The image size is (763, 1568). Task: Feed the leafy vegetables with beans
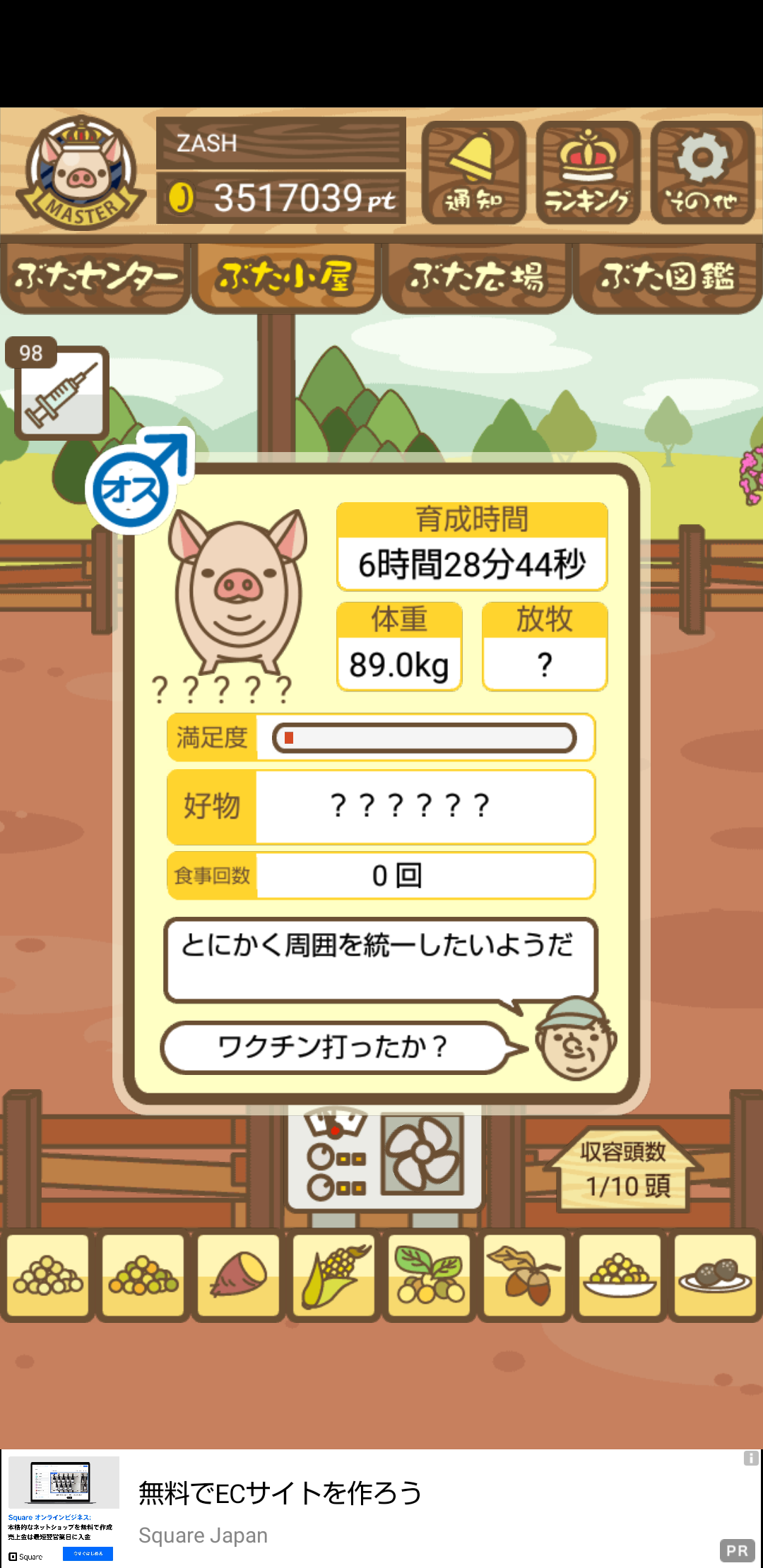429,1276
